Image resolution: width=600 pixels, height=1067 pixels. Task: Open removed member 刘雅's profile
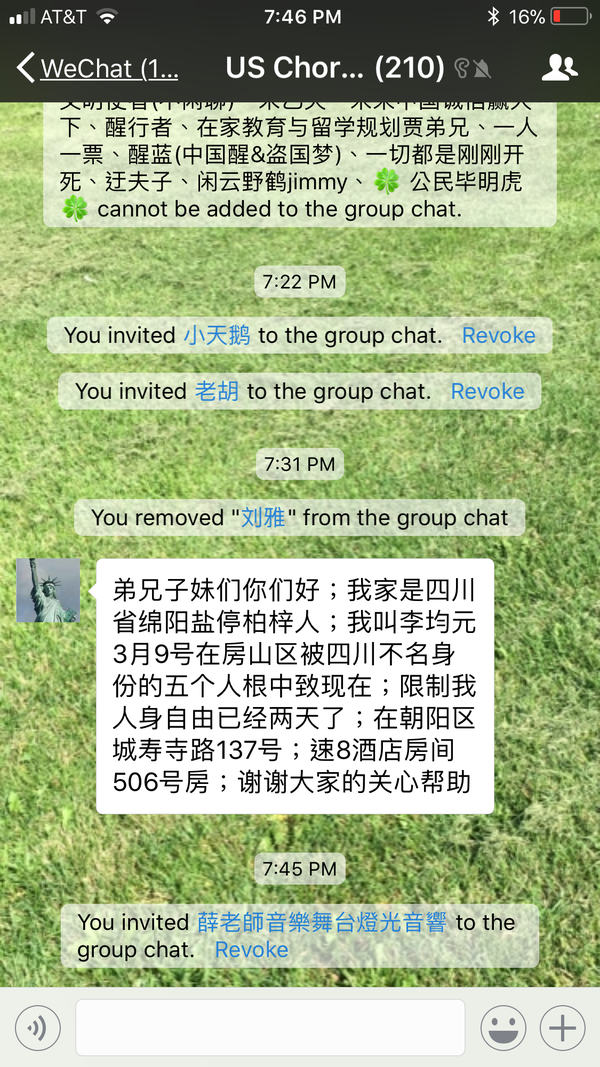point(262,518)
